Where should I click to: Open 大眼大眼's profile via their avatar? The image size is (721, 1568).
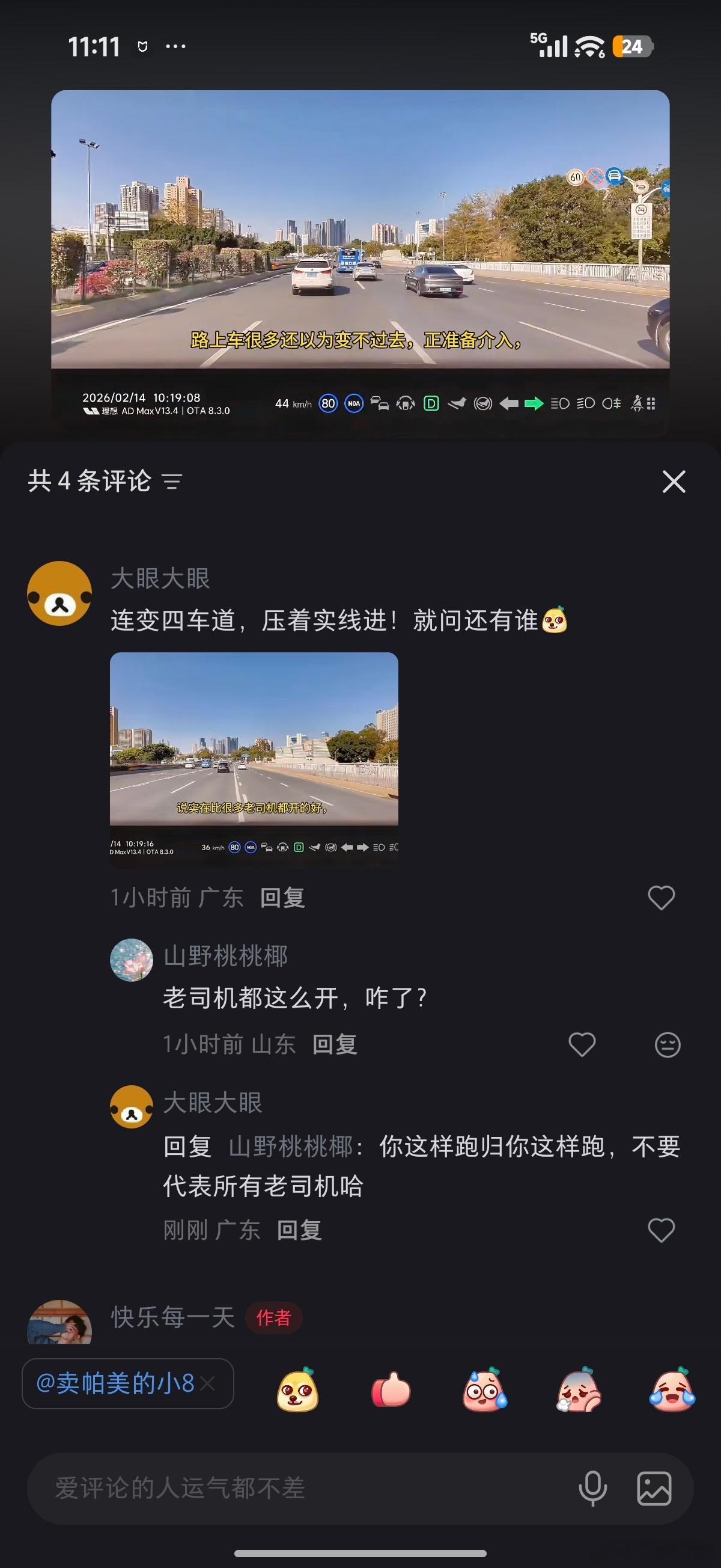(x=59, y=590)
